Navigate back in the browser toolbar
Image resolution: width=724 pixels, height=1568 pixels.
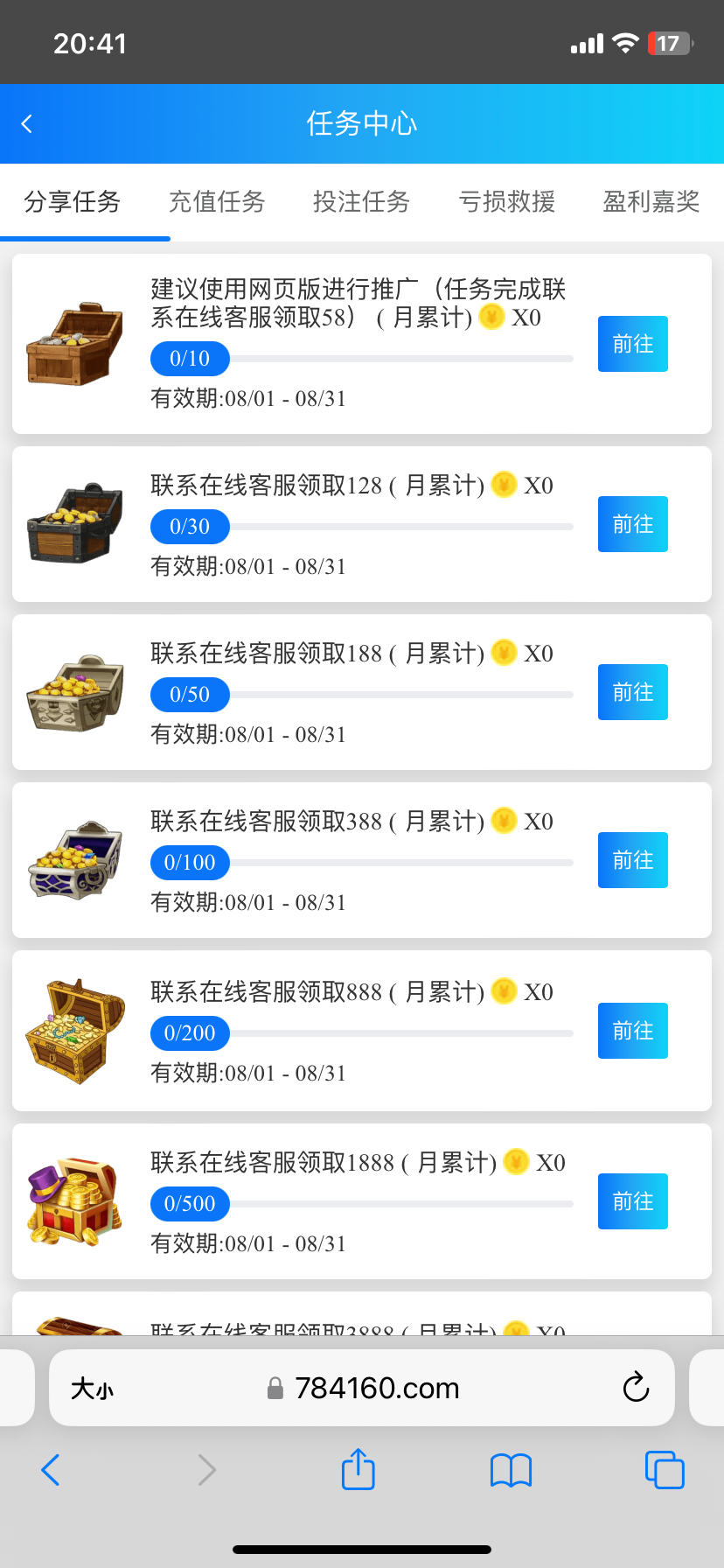point(51,1470)
